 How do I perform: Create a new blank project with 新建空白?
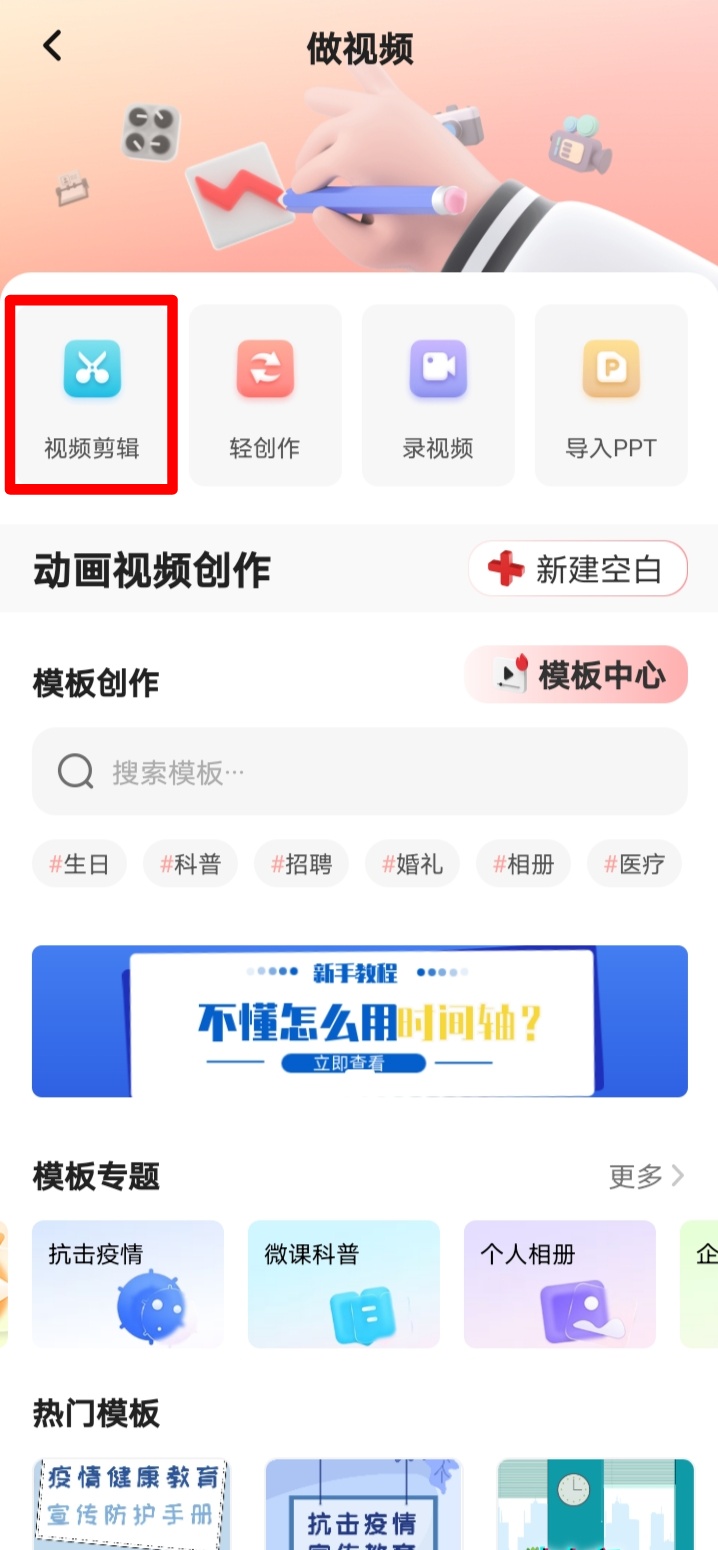coord(578,569)
